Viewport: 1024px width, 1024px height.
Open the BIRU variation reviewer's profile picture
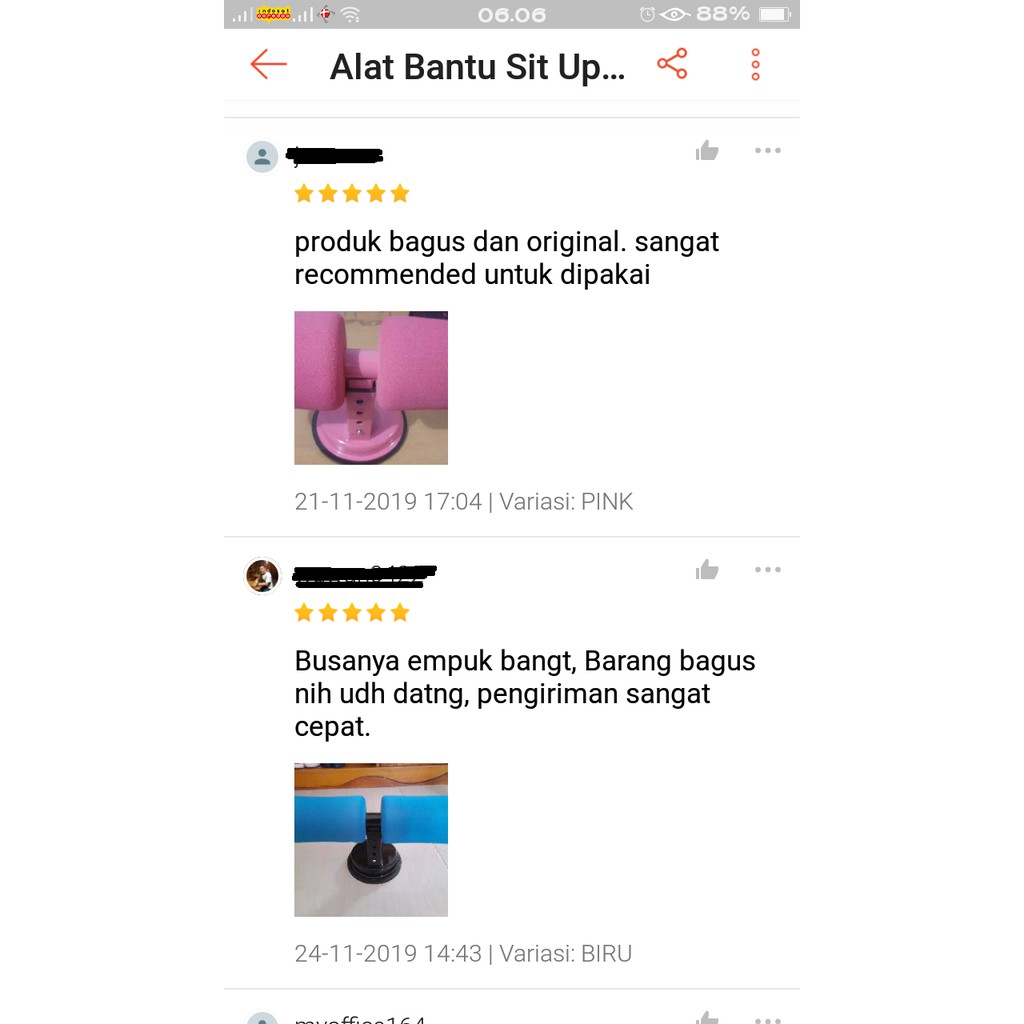[262, 576]
